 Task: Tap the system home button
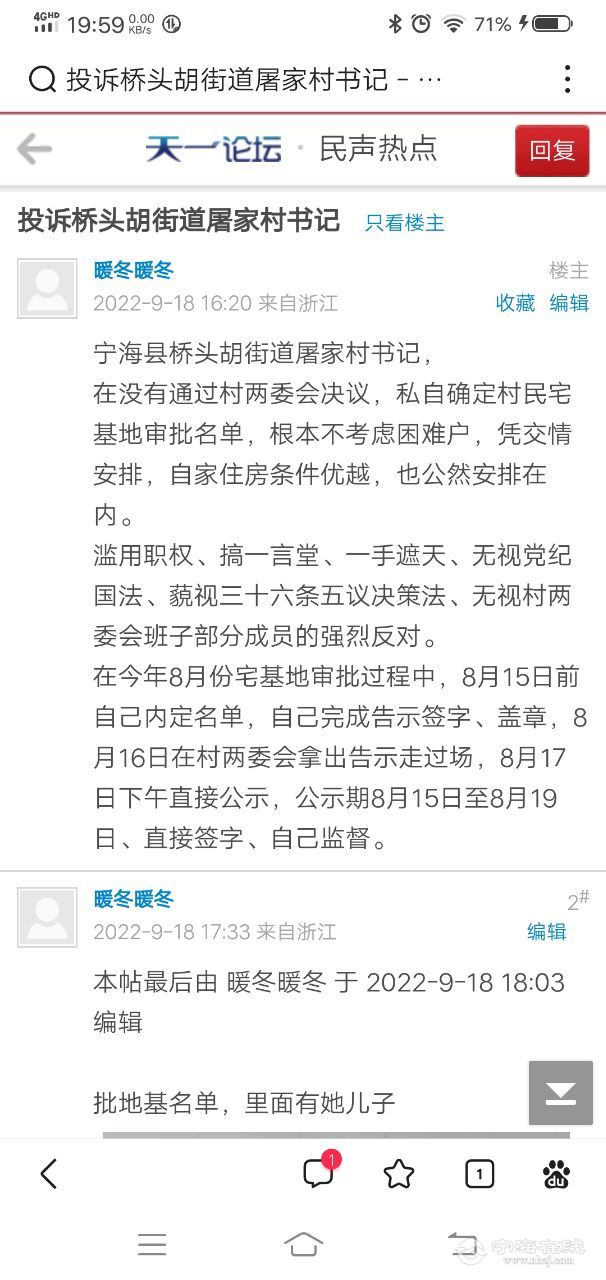(x=303, y=1243)
